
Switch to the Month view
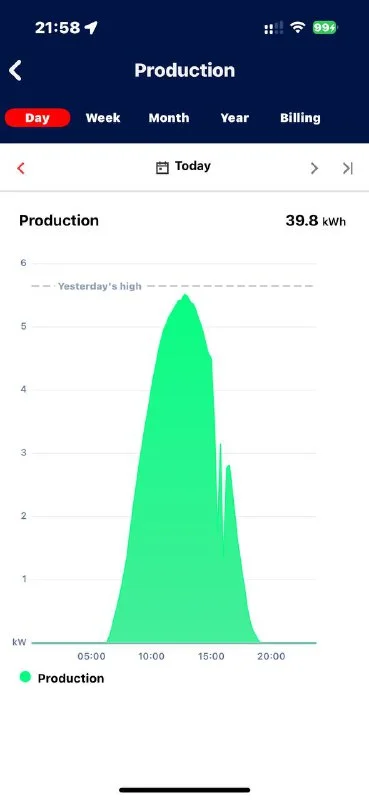[169, 118]
